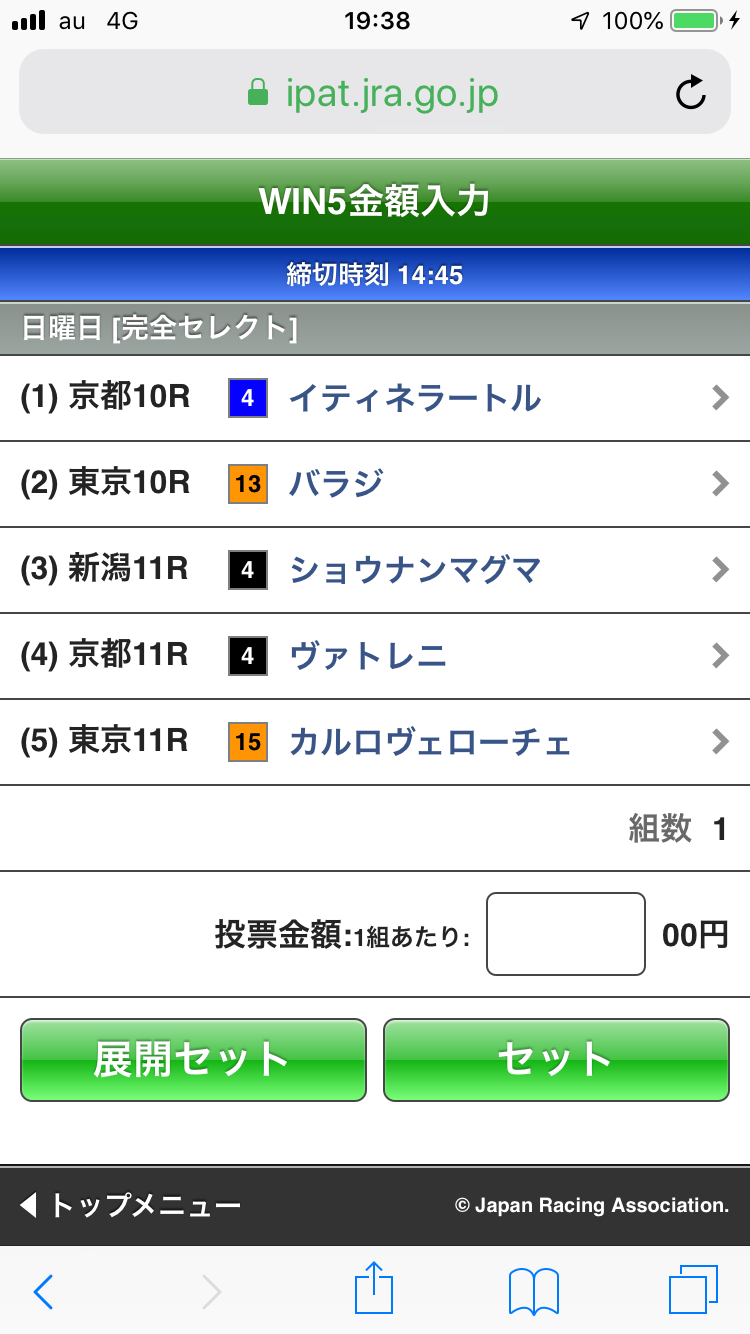Screen dimensions: 750x1334
Task: Click the blue number 4 badge beside イティネラートル
Action: (x=246, y=398)
